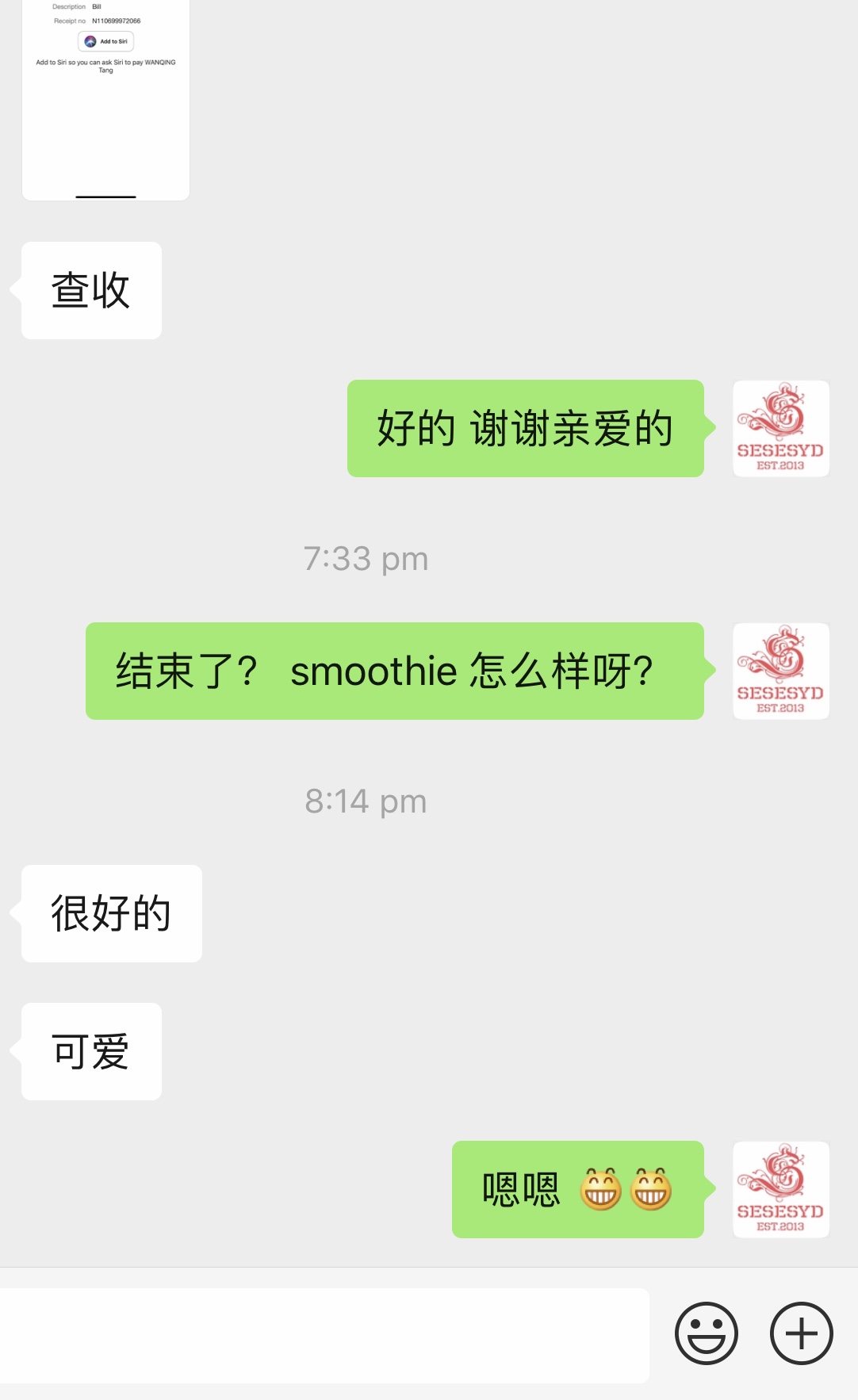
Task: Open the receipt screenshot image
Action: (x=105, y=99)
